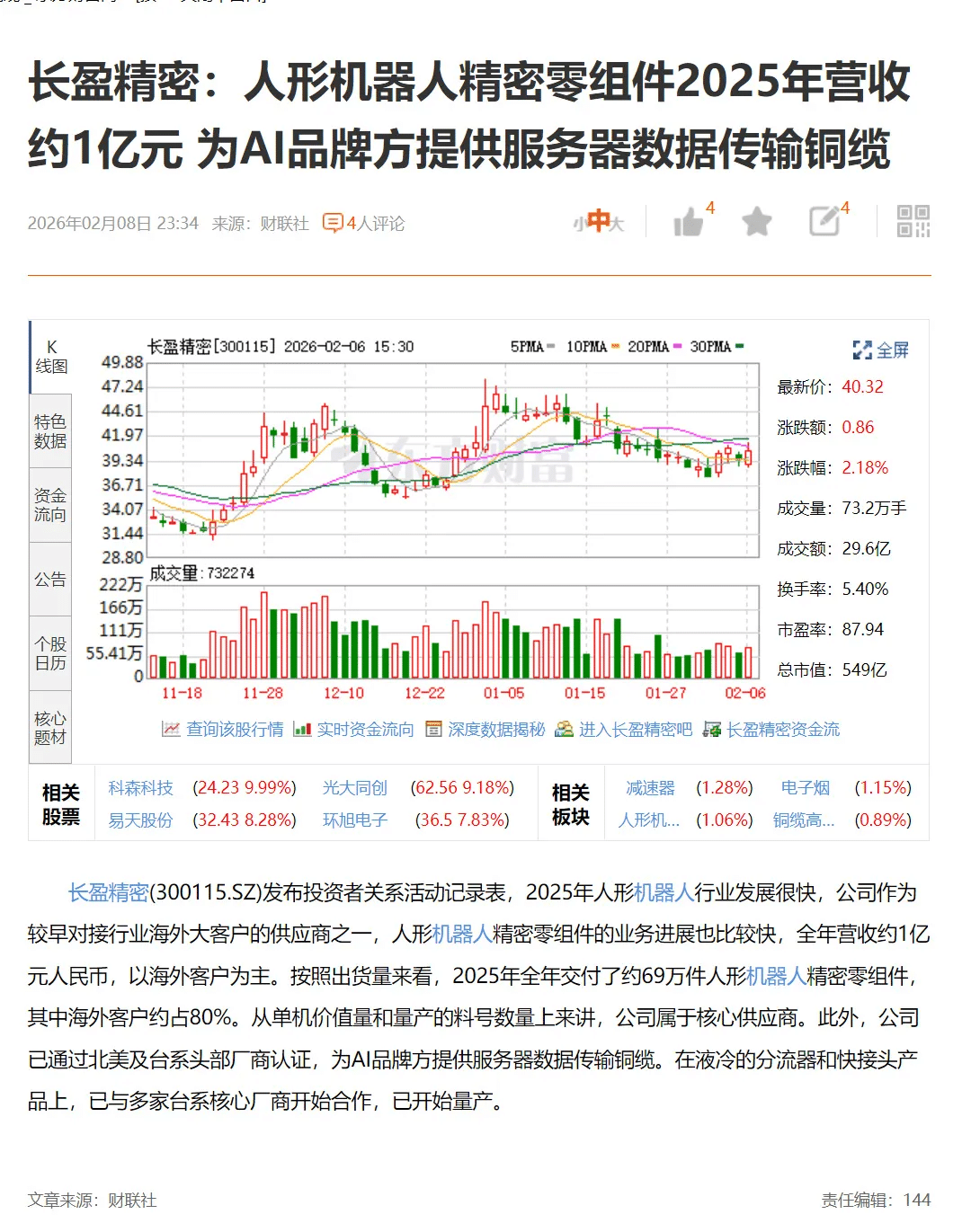
Task: Open the 公告 tab
Action: (50, 580)
